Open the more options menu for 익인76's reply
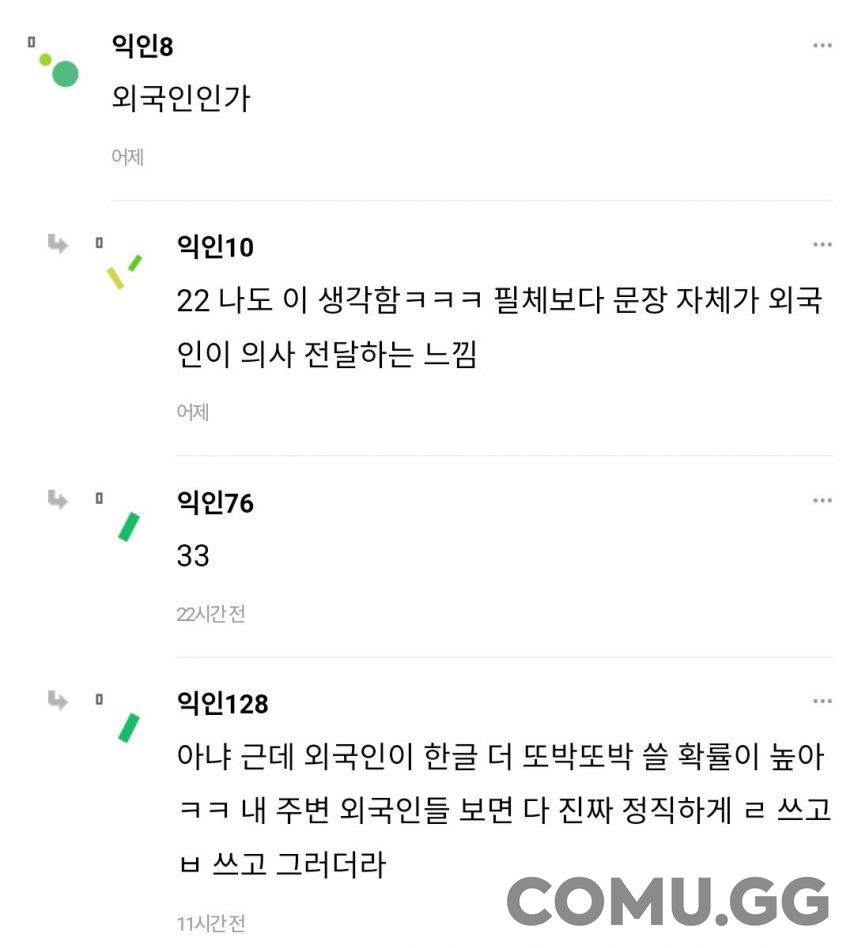 point(822,501)
